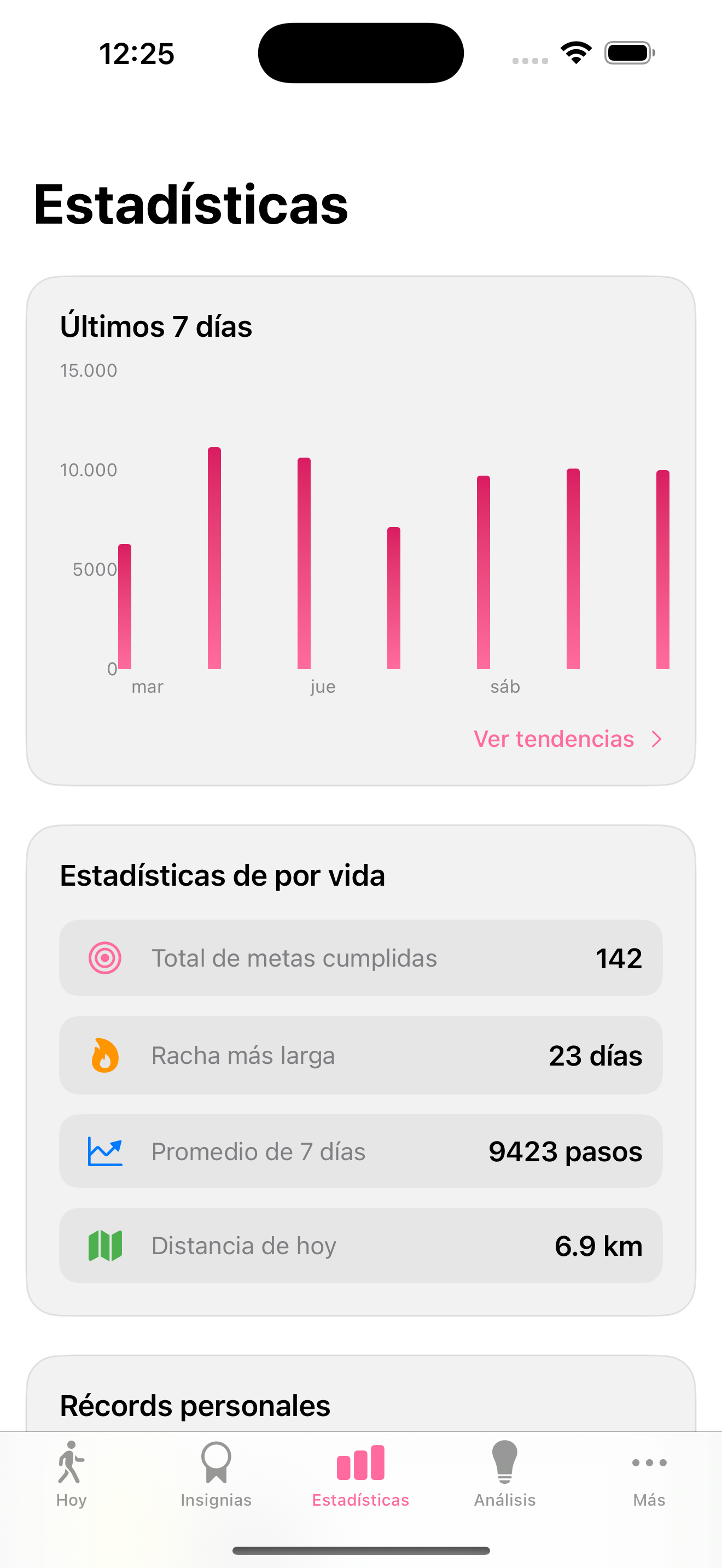Screen dimensions: 722x1568
Task: Open the Racha más larga stat row
Action: click(361, 1055)
